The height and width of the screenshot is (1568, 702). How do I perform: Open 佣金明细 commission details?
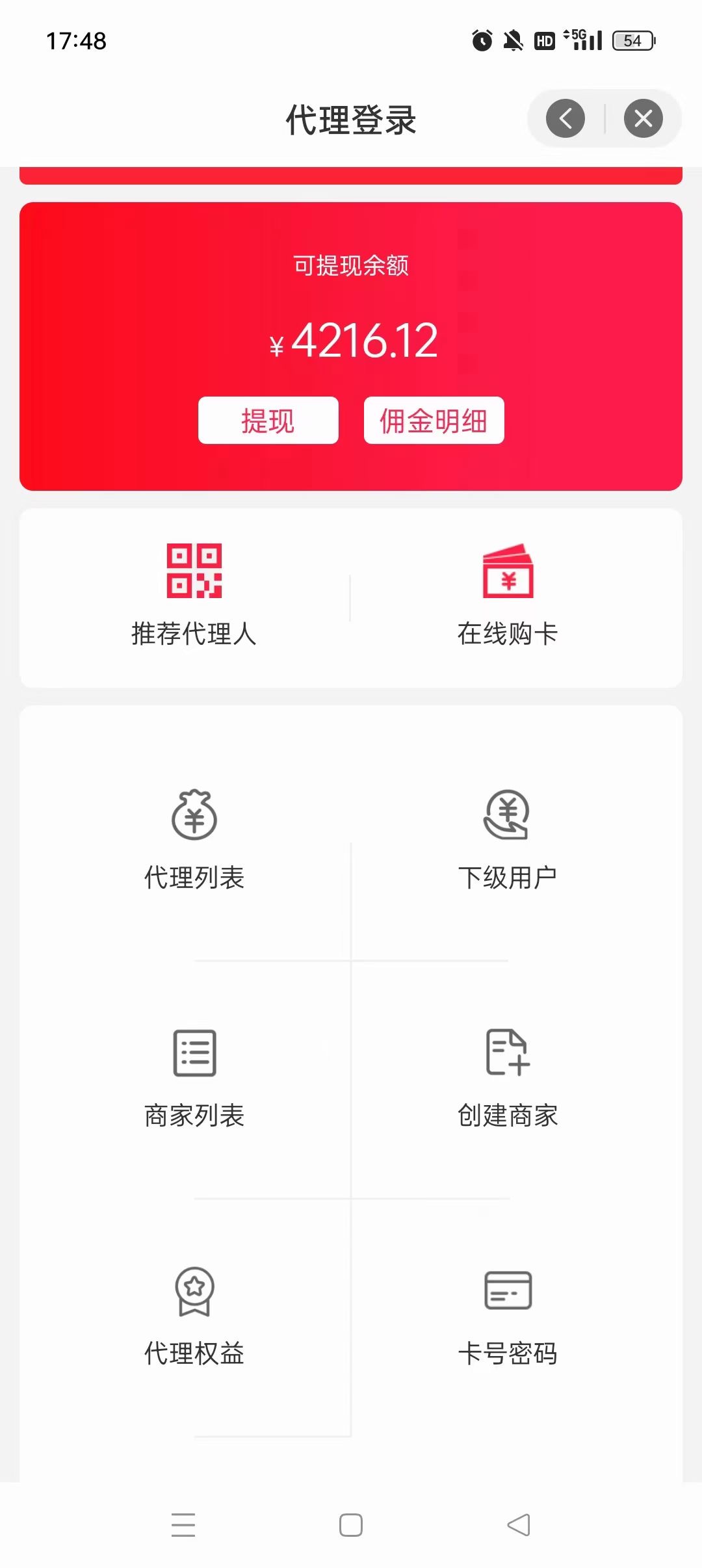(434, 420)
